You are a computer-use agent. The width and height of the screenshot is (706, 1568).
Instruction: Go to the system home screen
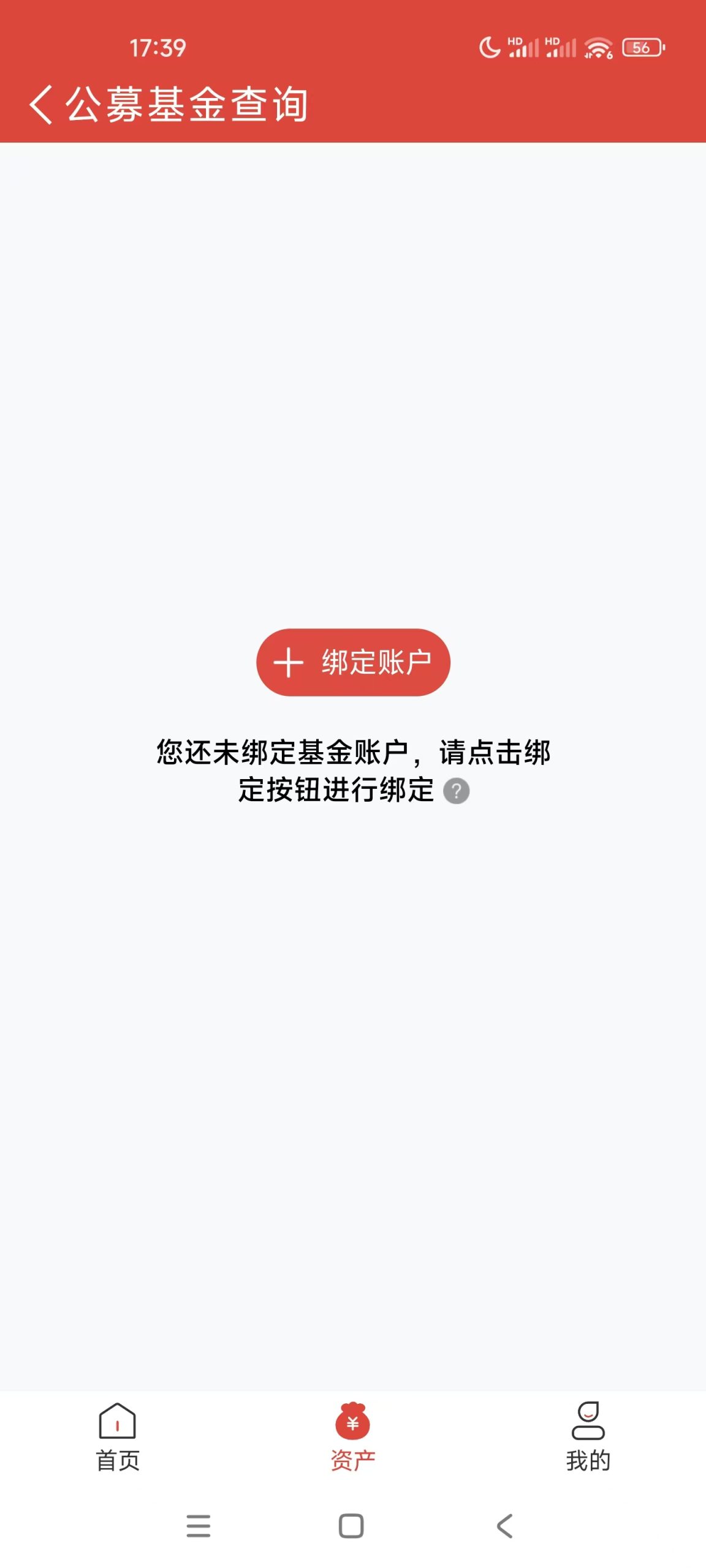point(351,1526)
